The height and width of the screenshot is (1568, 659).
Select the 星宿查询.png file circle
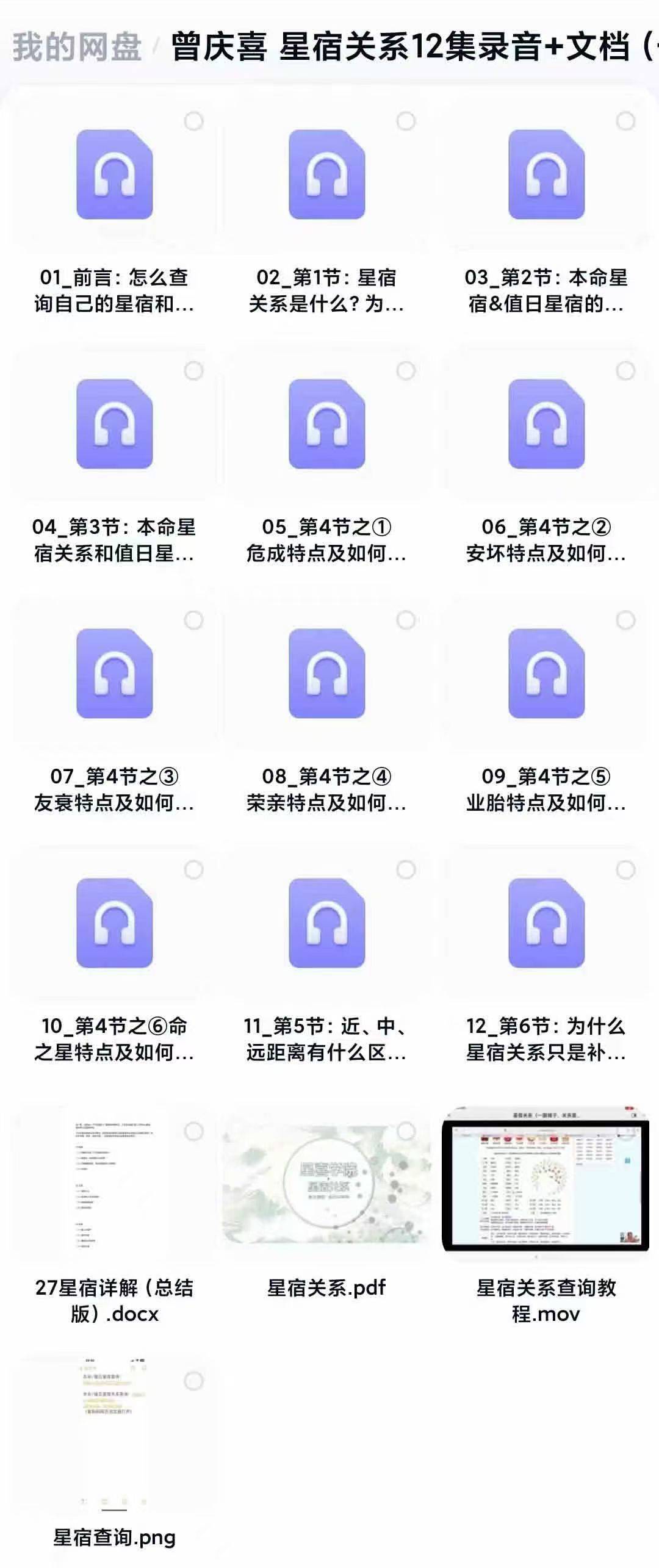click(x=194, y=1381)
